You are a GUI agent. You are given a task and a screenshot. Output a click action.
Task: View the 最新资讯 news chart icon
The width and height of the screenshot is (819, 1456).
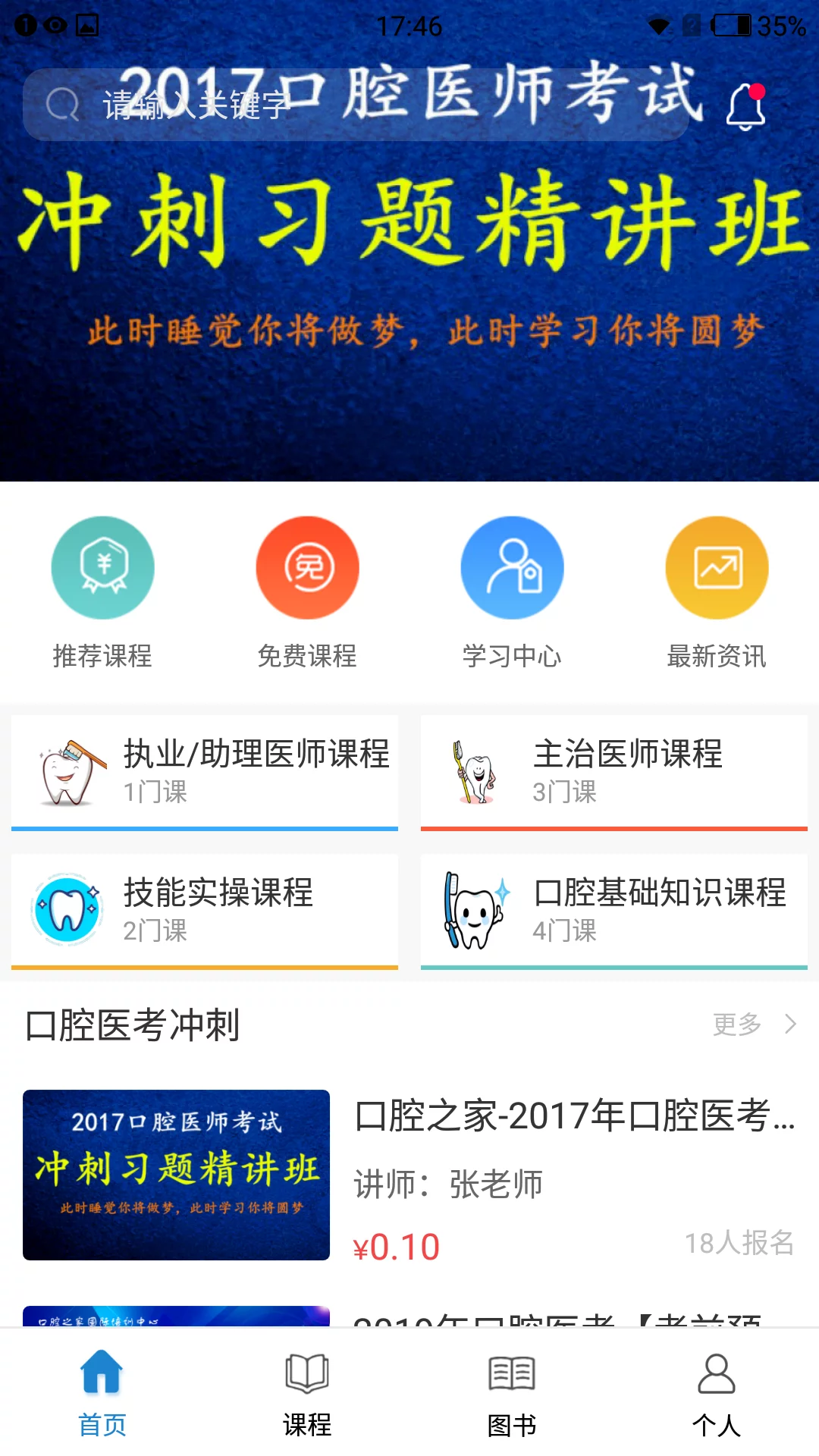point(716,566)
